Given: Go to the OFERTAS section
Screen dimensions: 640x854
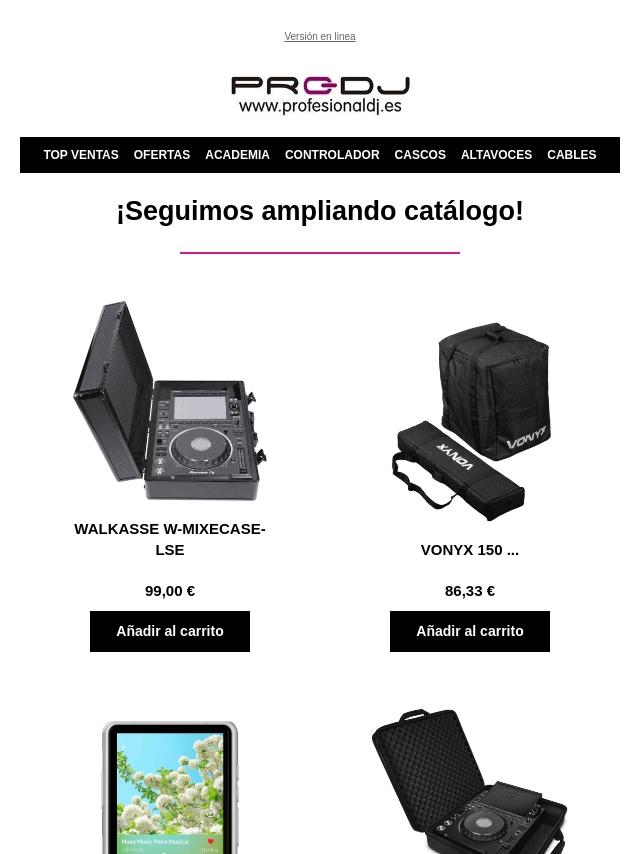Looking at the screenshot, I should pos(162,155).
